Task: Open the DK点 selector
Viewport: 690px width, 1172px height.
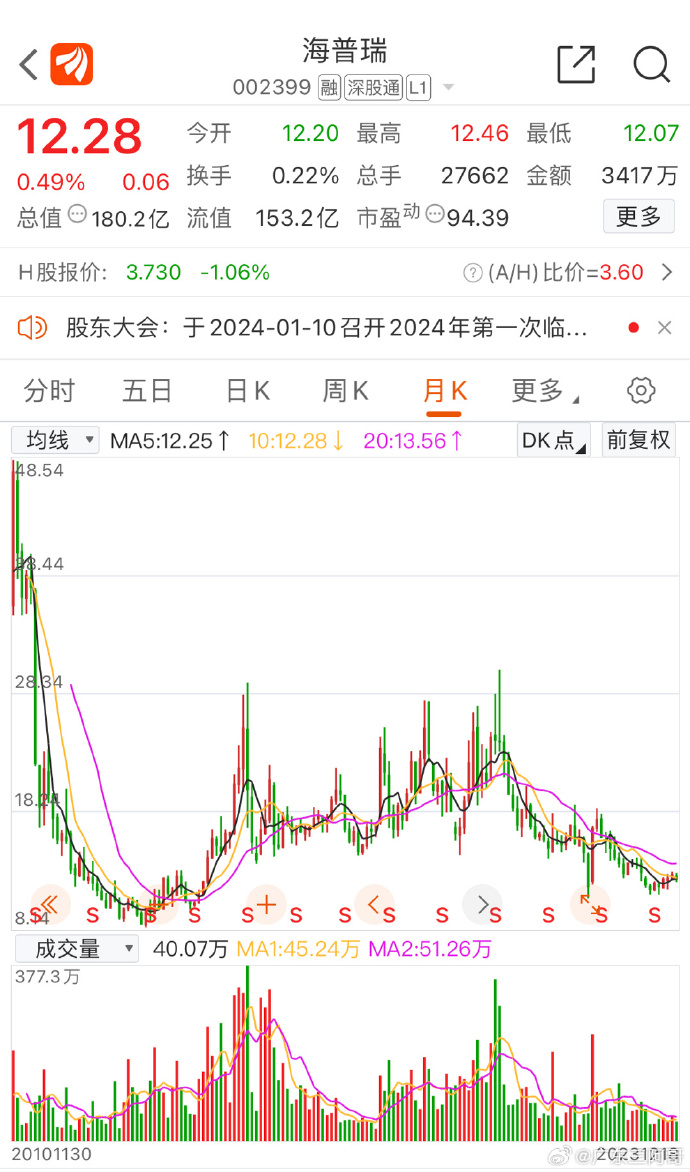Action: pyautogui.click(x=554, y=440)
